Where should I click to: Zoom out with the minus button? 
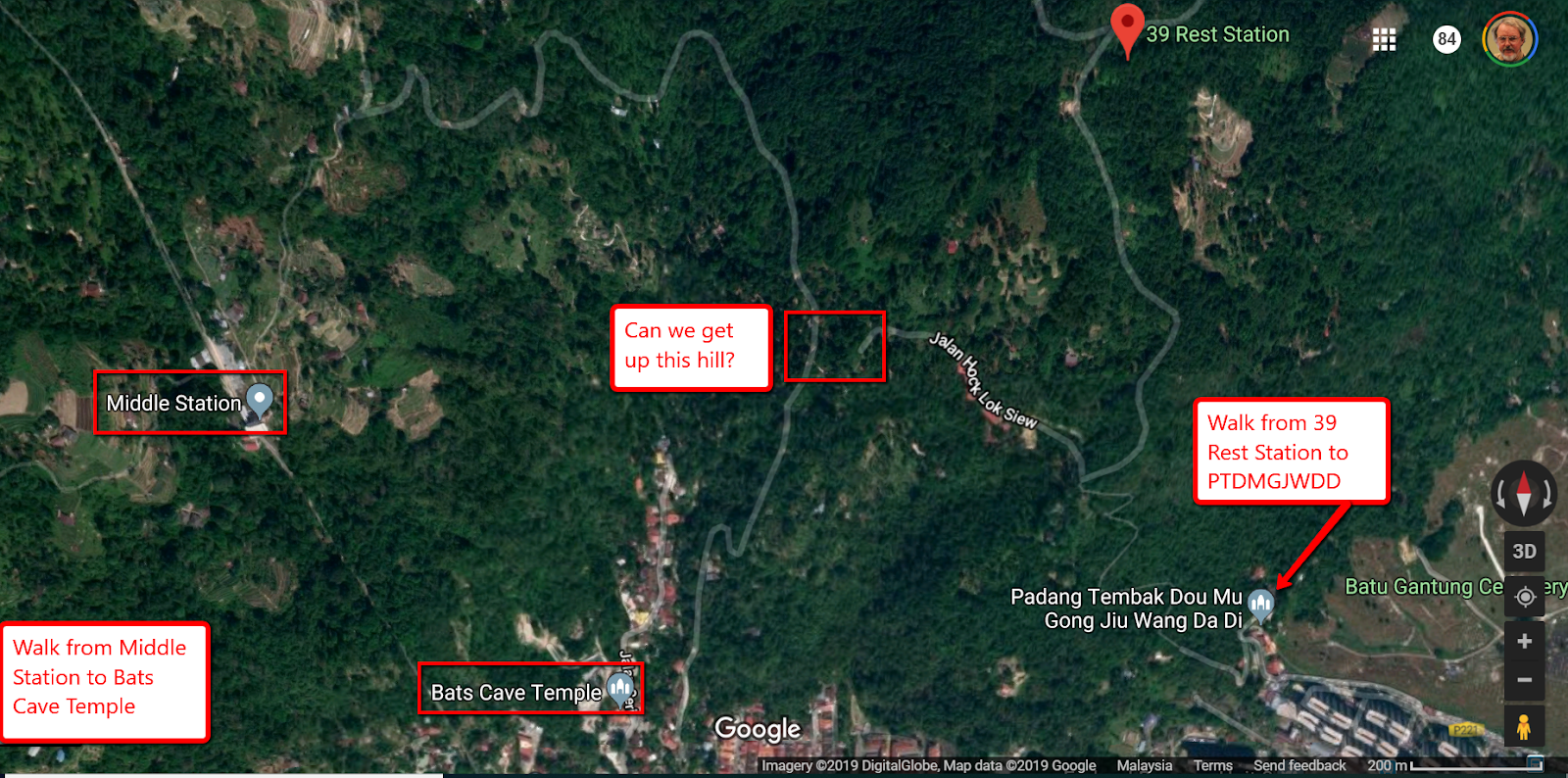(x=1524, y=680)
